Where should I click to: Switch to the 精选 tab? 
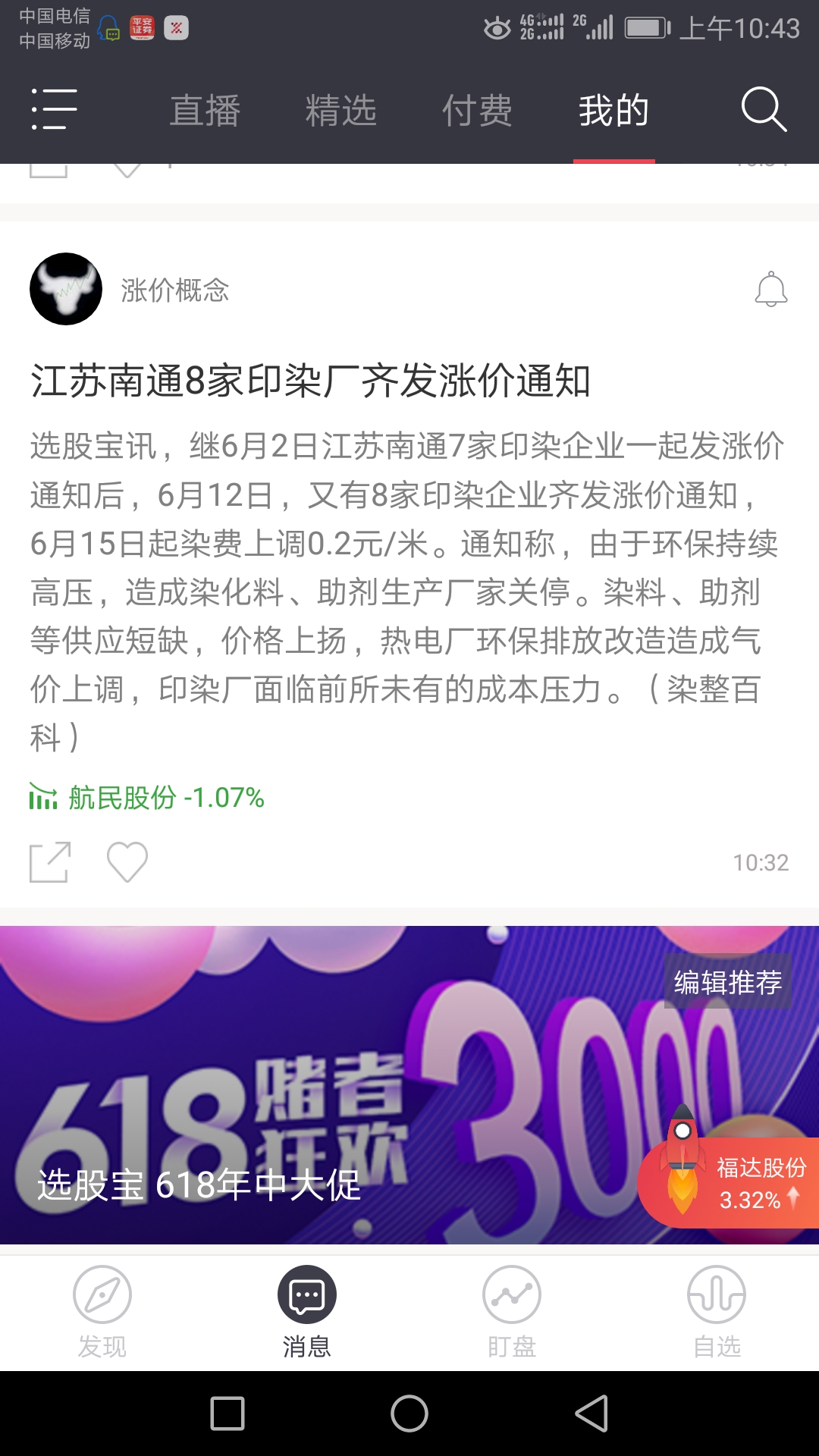(x=340, y=111)
